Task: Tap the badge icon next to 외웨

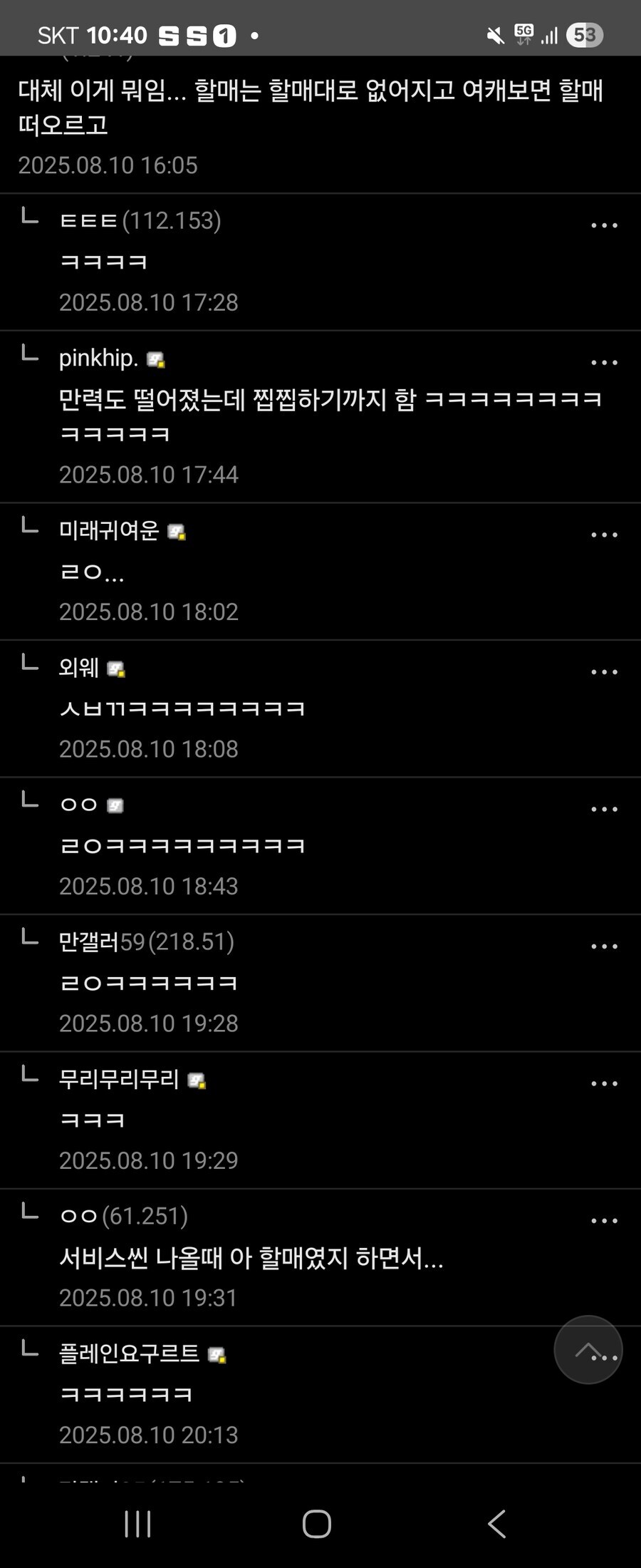Action: click(x=116, y=669)
